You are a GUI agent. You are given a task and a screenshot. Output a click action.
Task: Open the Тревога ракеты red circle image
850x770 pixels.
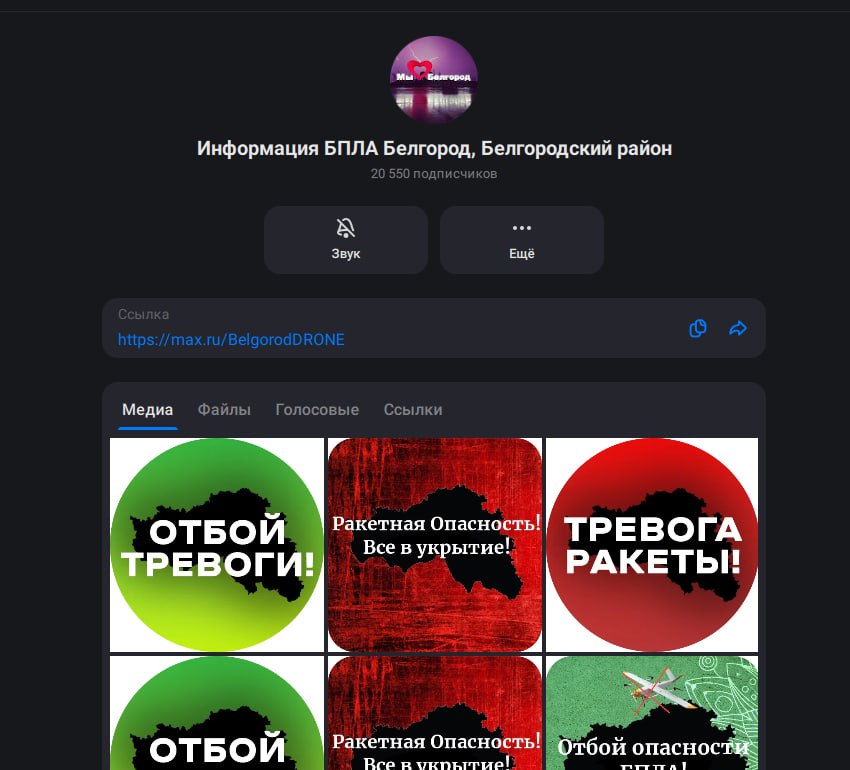point(652,545)
